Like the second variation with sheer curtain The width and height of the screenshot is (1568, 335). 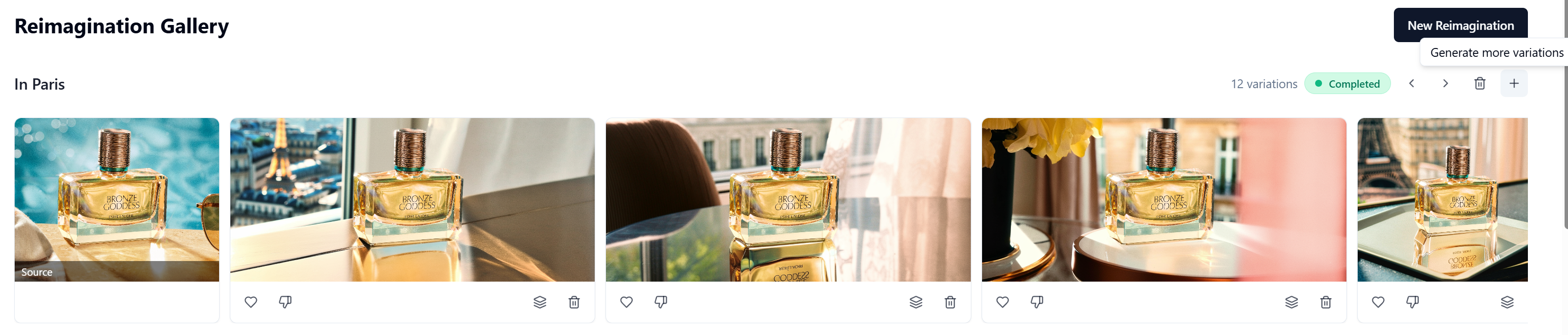(x=627, y=302)
